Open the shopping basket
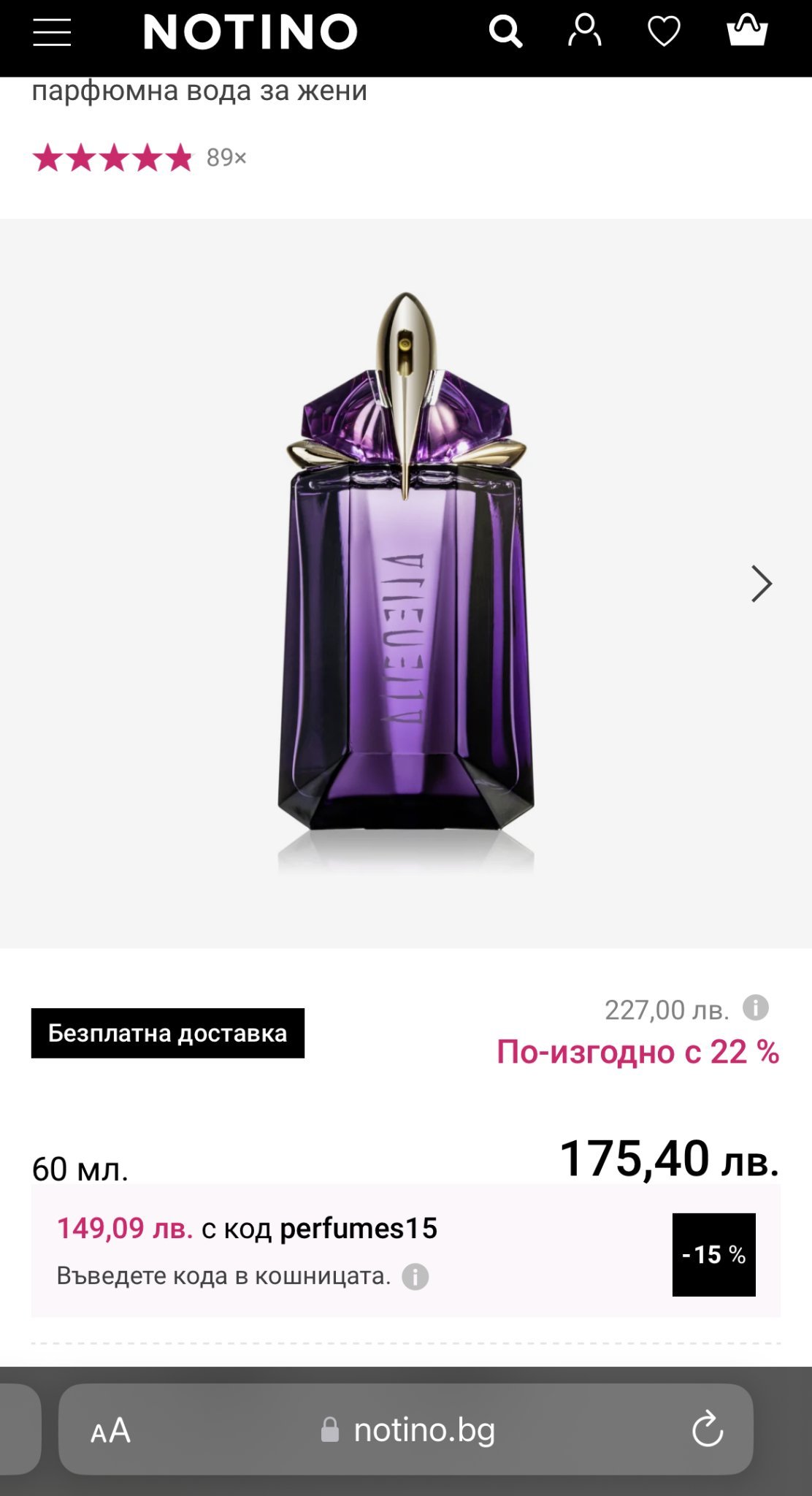The width and height of the screenshot is (812, 1496). tap(747, 31)
